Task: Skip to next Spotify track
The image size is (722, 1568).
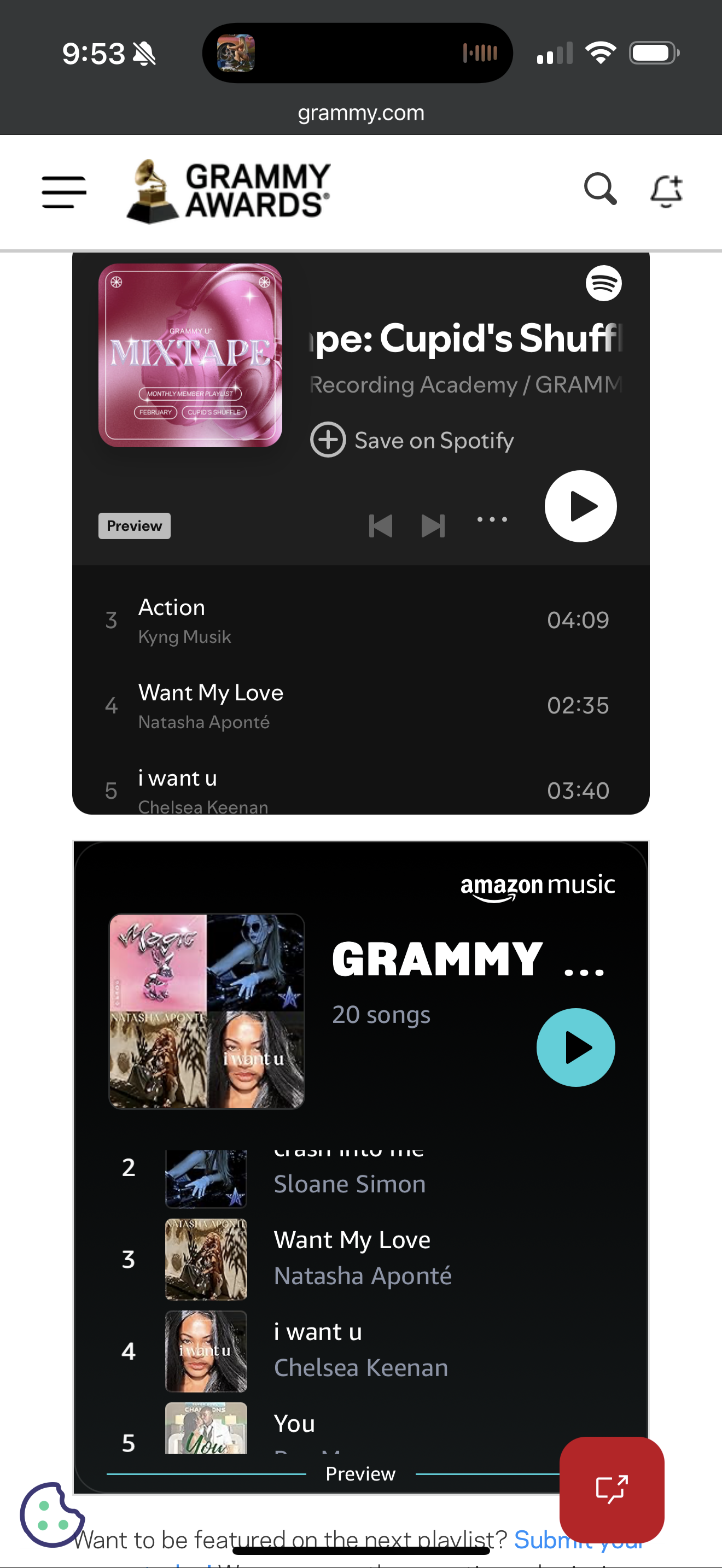Action: pyautogui.click(x=433, y=525)
